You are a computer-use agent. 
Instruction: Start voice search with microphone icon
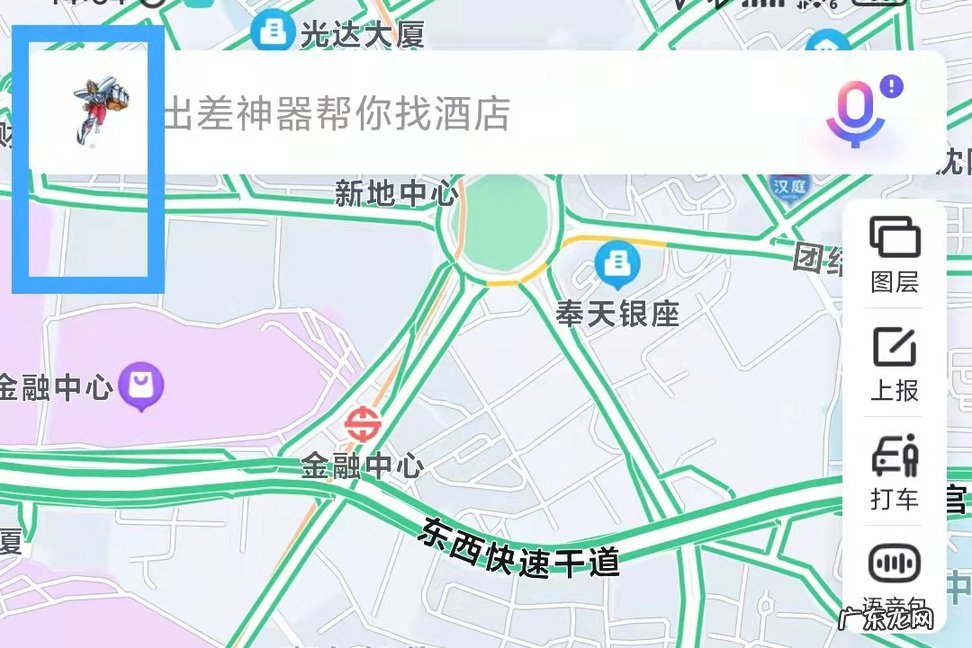[855, 114]
